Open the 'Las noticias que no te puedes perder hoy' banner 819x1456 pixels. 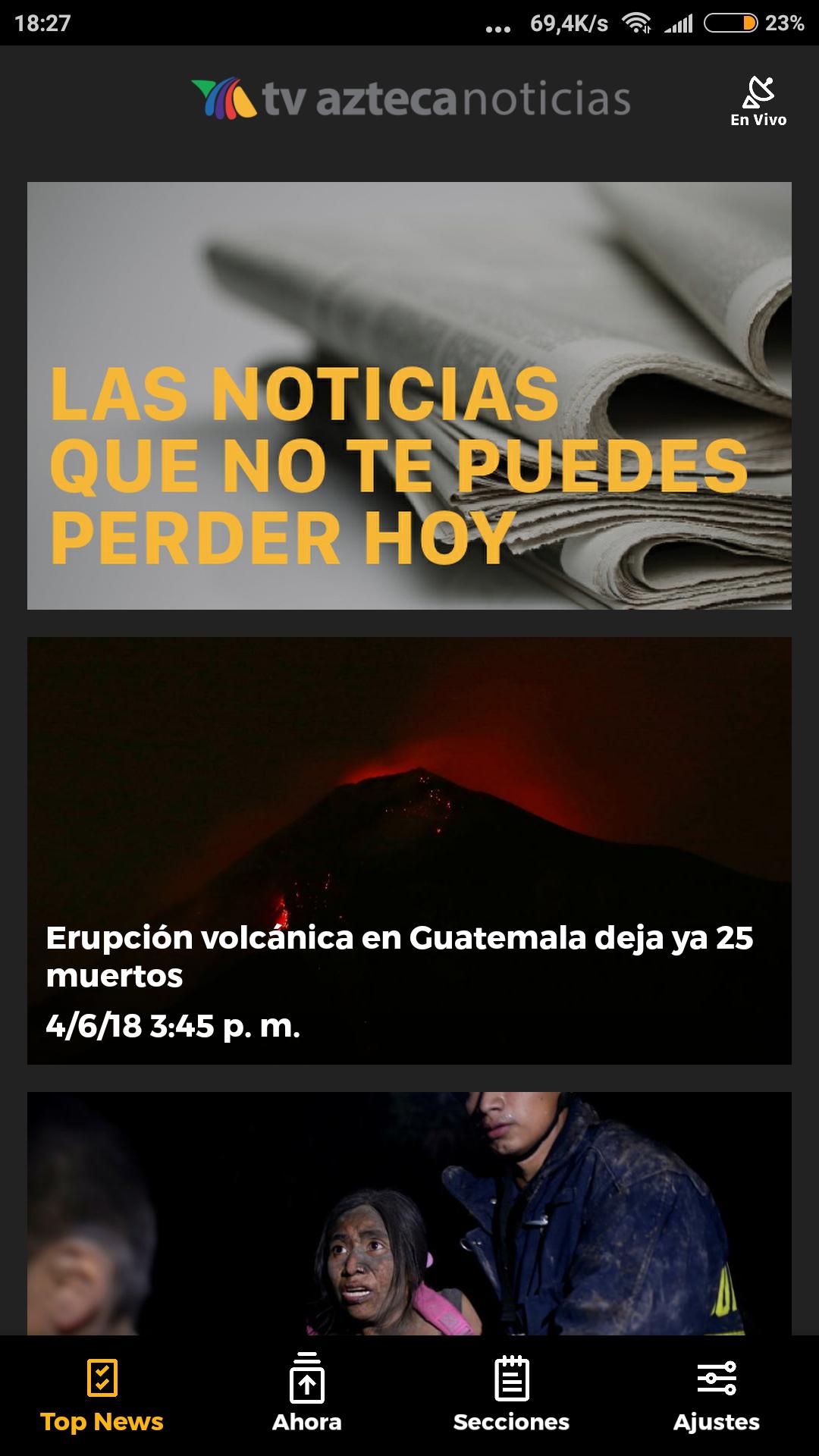click(409, 396)
